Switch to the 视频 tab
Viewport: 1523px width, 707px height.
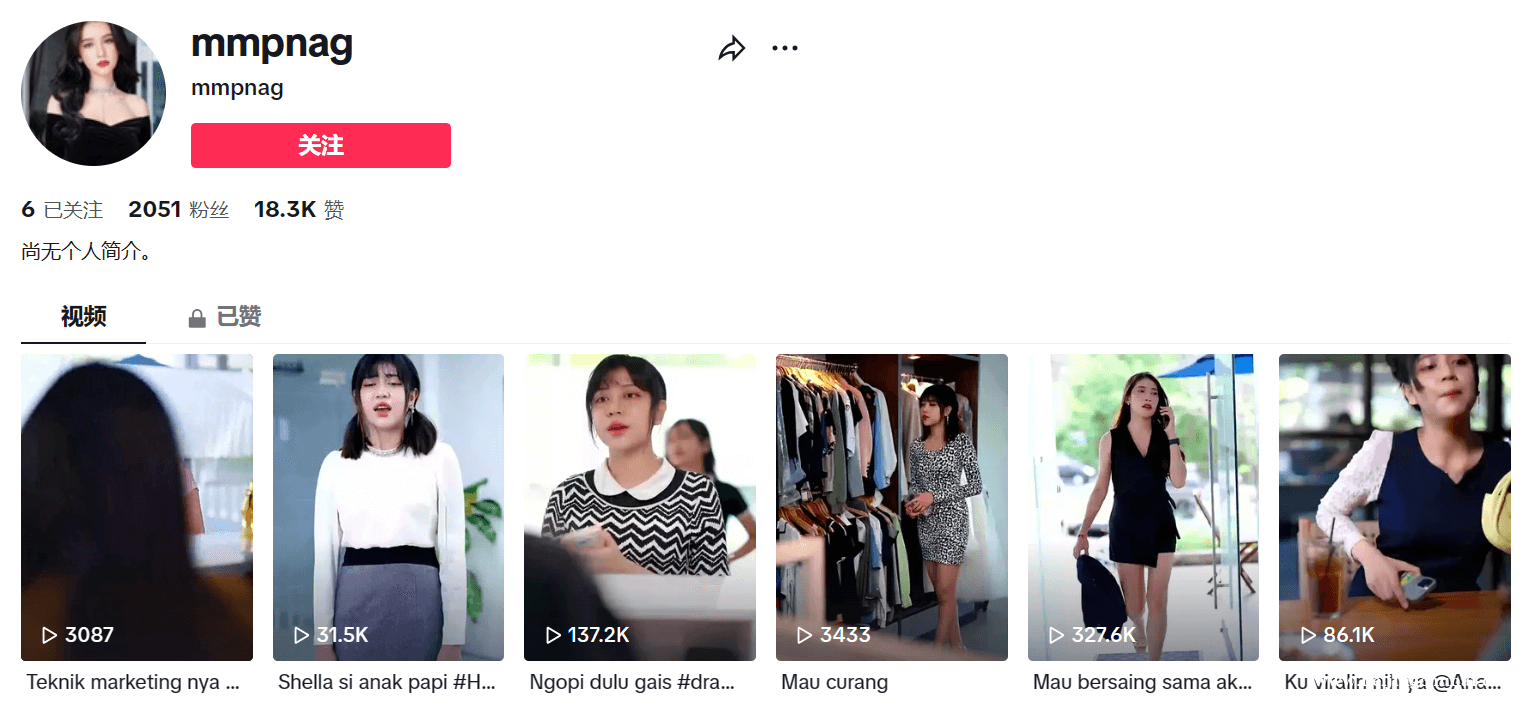[x=83, y=317]
